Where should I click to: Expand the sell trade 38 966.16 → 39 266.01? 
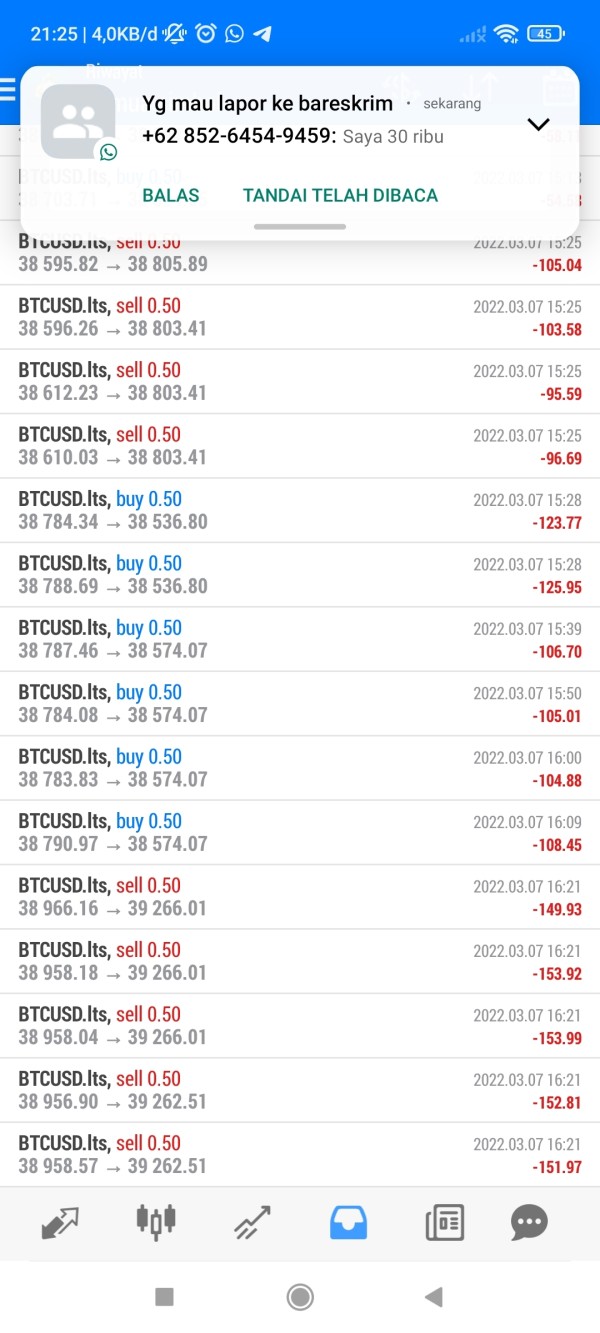coord(300,897)
